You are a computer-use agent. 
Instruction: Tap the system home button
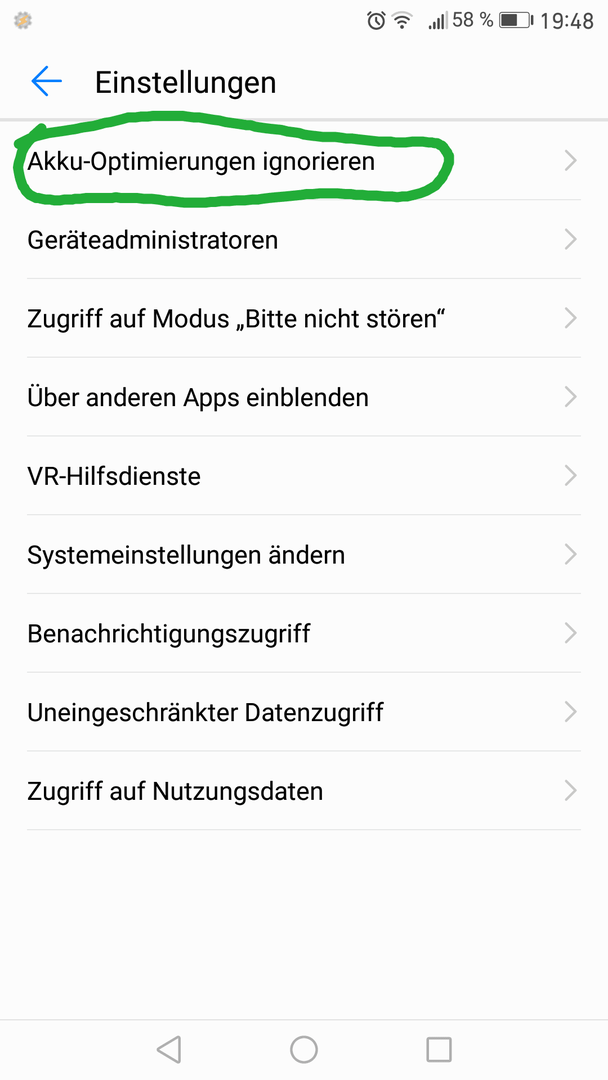point(304,1050)
